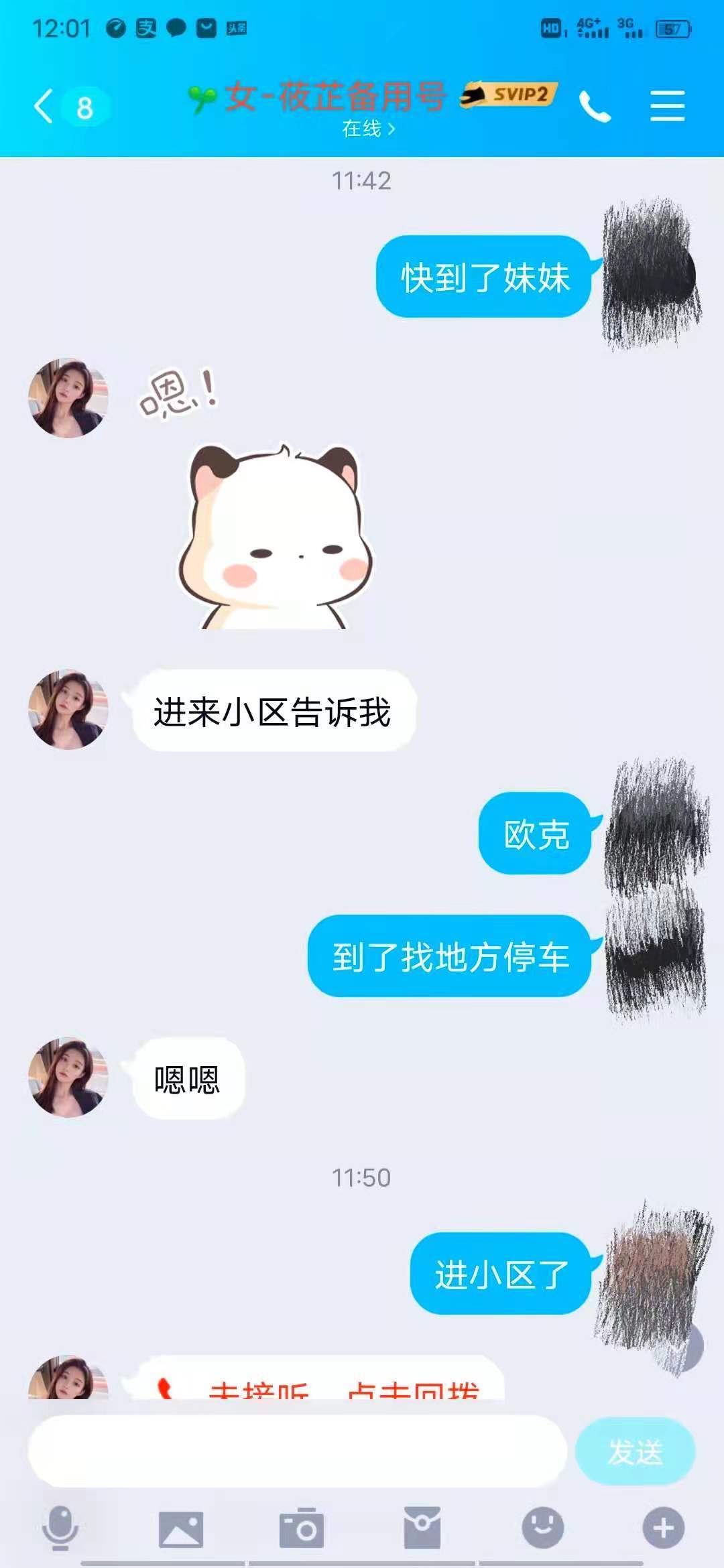
Task: Go back to the message list
Action: (x=44, y=107)
